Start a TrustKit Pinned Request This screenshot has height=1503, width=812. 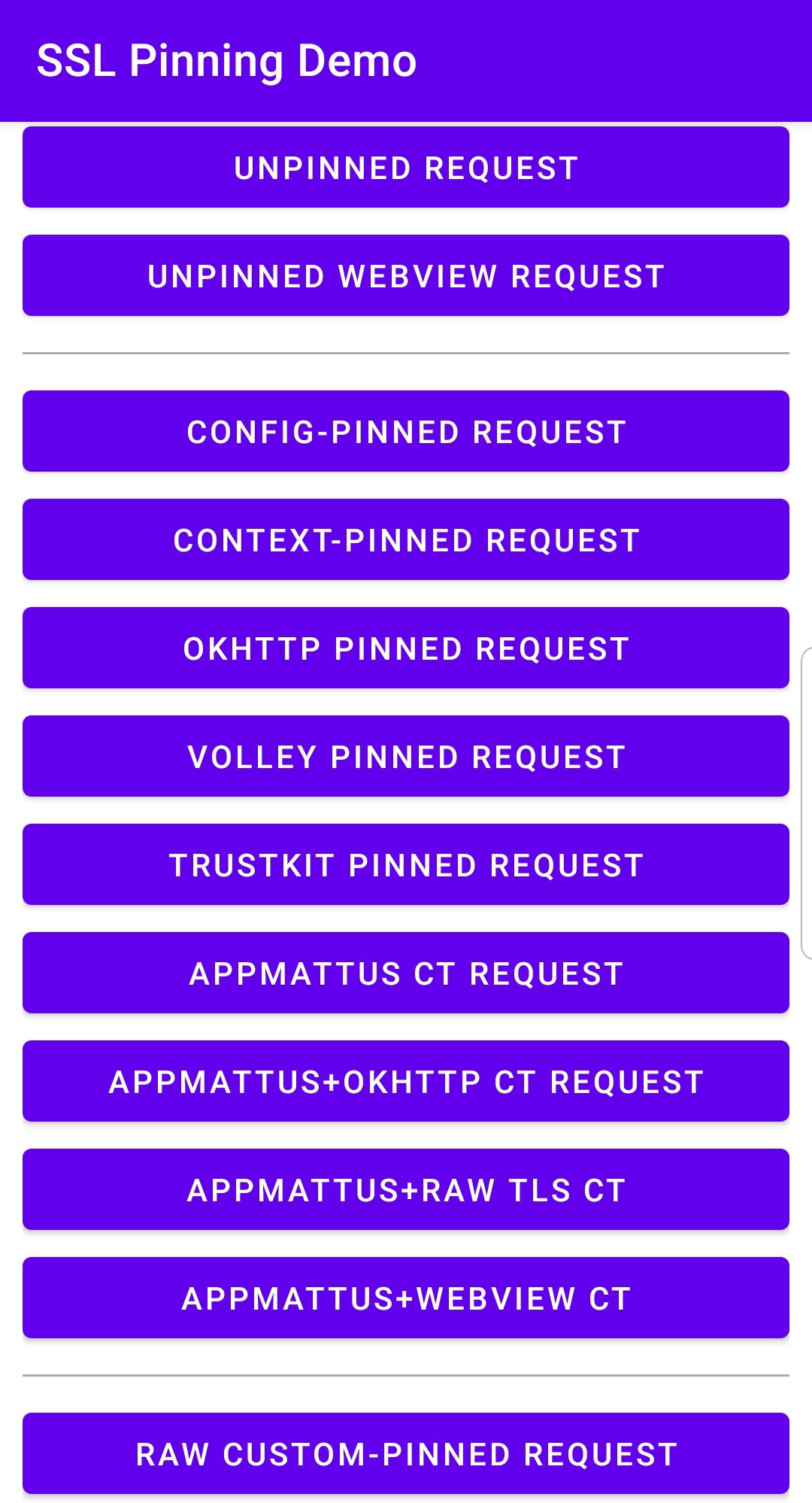click(x=406, y=864)
